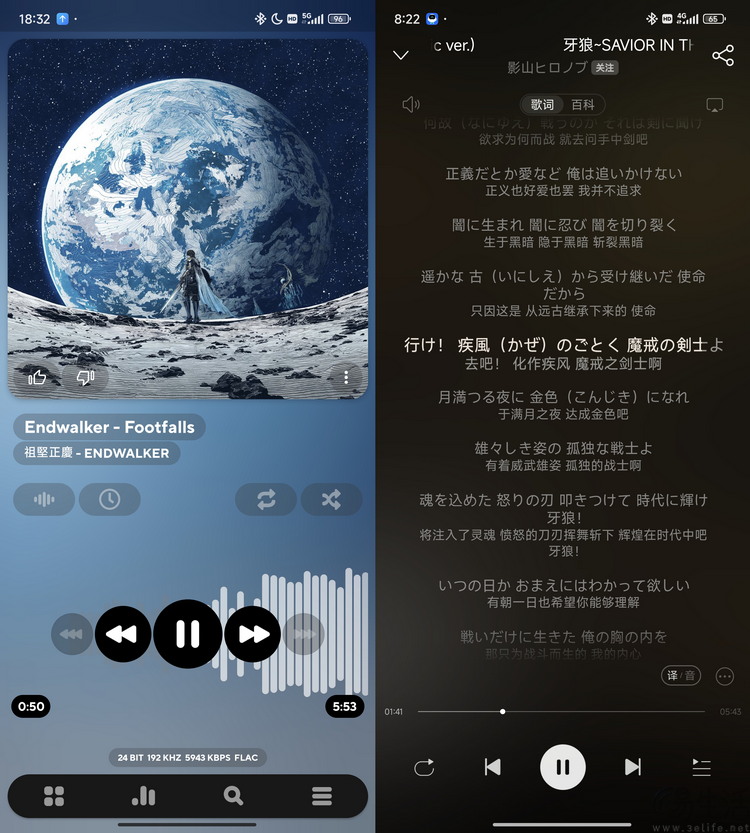The image size is (750, 833).
Task: Switch to the 百科 tab
Action: click(x=582, y=104)
